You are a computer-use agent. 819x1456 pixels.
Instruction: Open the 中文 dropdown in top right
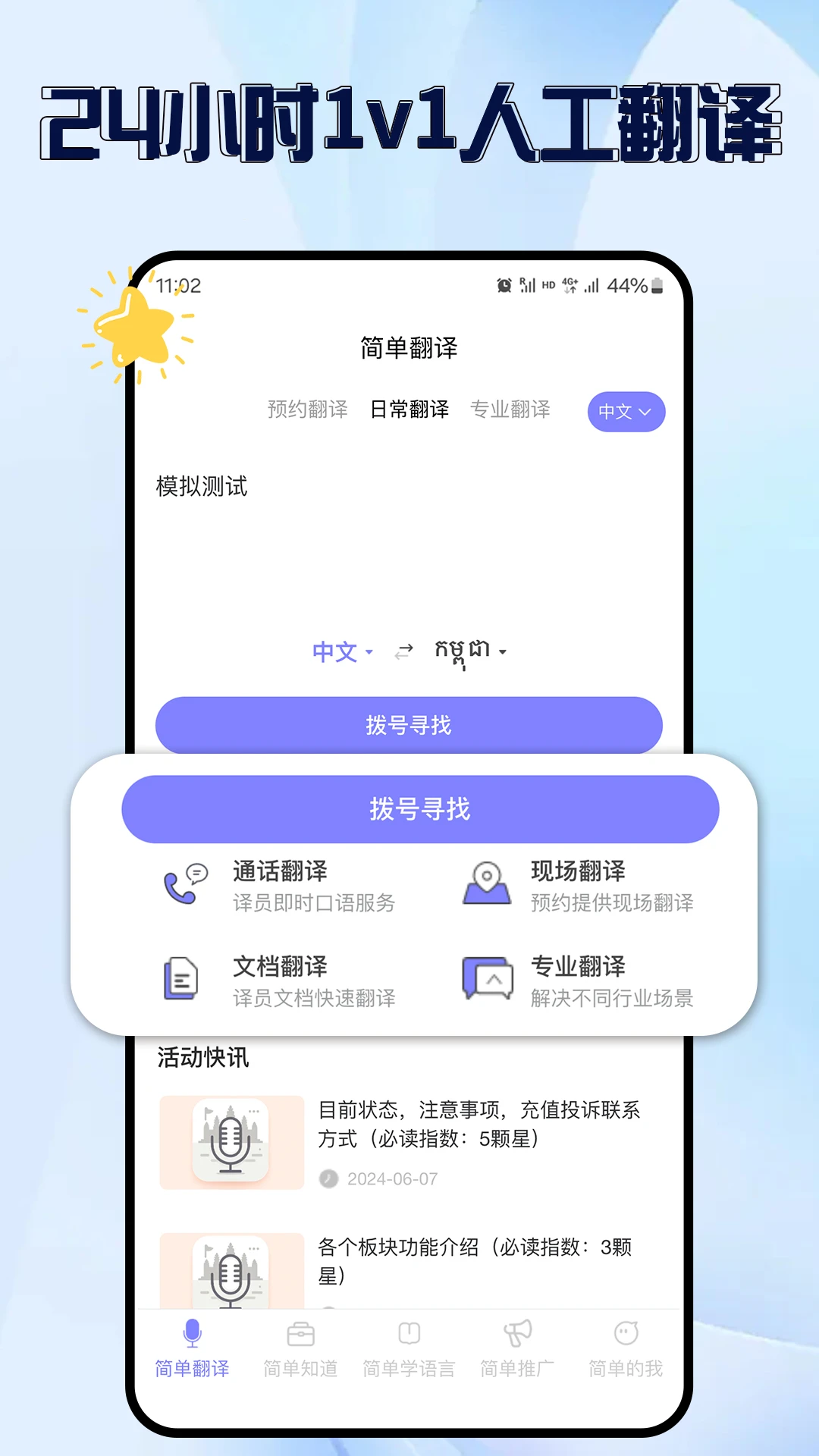point(626,411)
